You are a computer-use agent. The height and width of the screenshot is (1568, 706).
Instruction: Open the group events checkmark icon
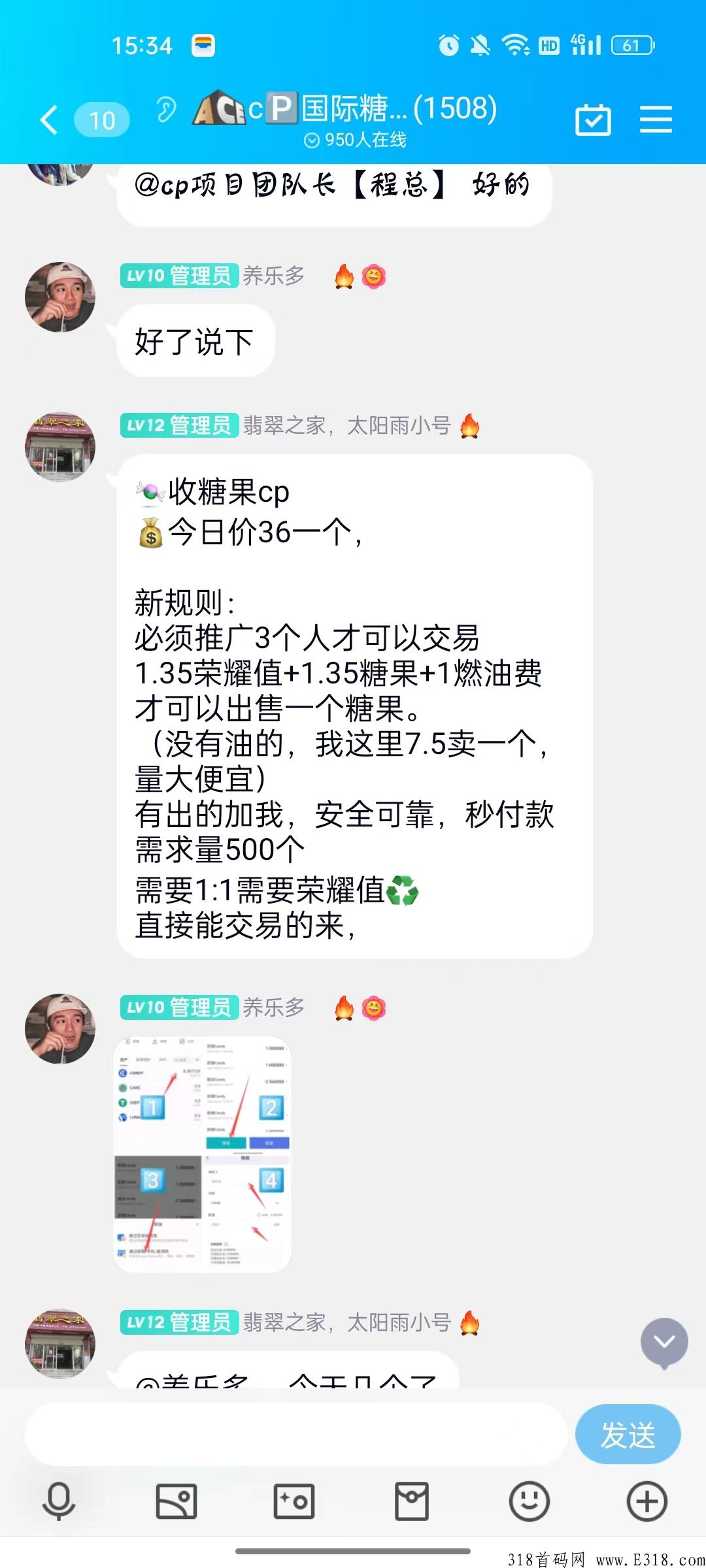(x=592, y=118)
